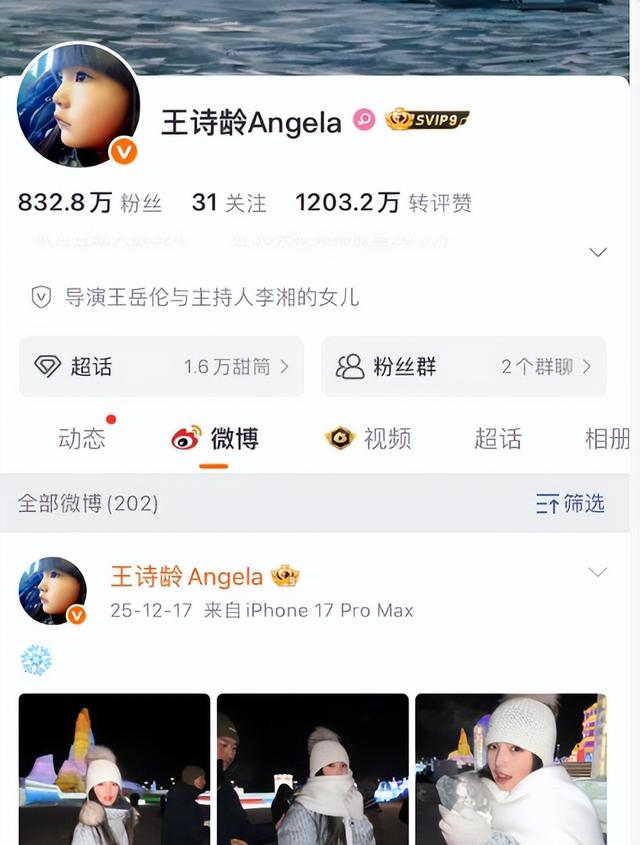The width and height of the screenshot is (640, 845).
Task: Open the avatar on the 25-12-17 post
Action: pyautogui.click(x=52, y=591)
